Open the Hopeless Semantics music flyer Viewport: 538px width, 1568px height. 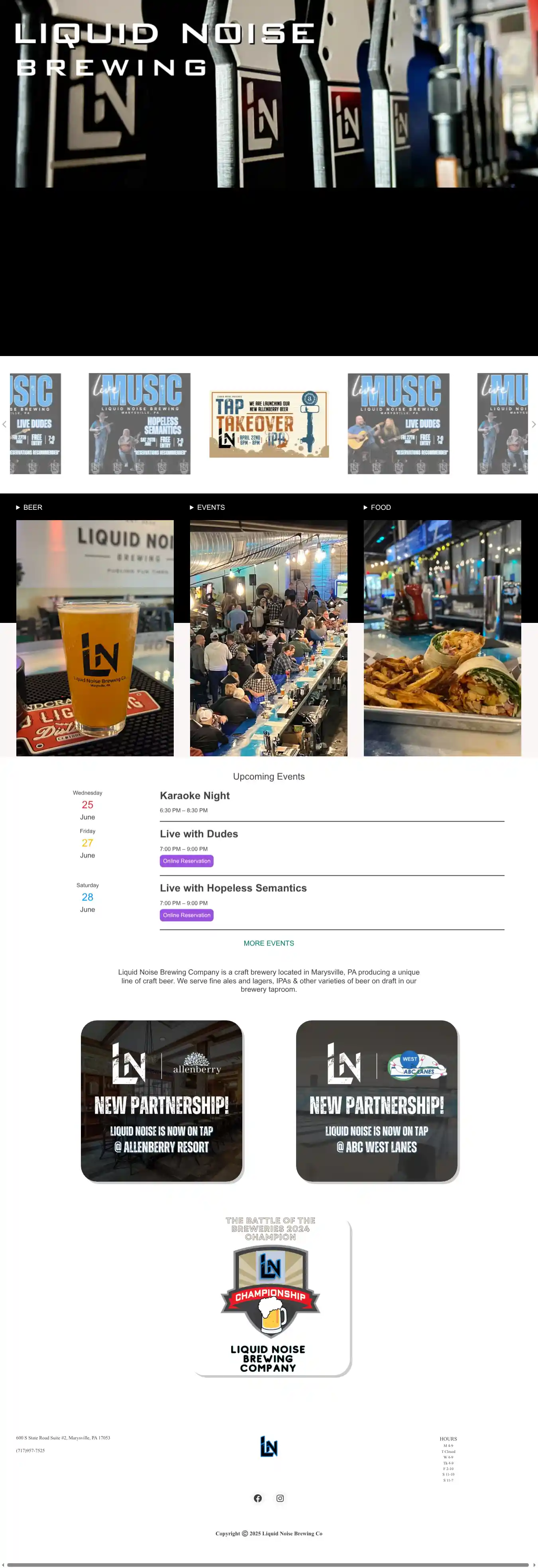139,424
